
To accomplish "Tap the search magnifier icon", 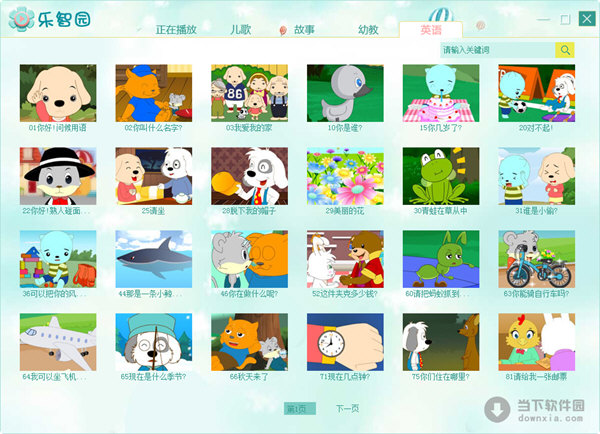I will (566, 50).
